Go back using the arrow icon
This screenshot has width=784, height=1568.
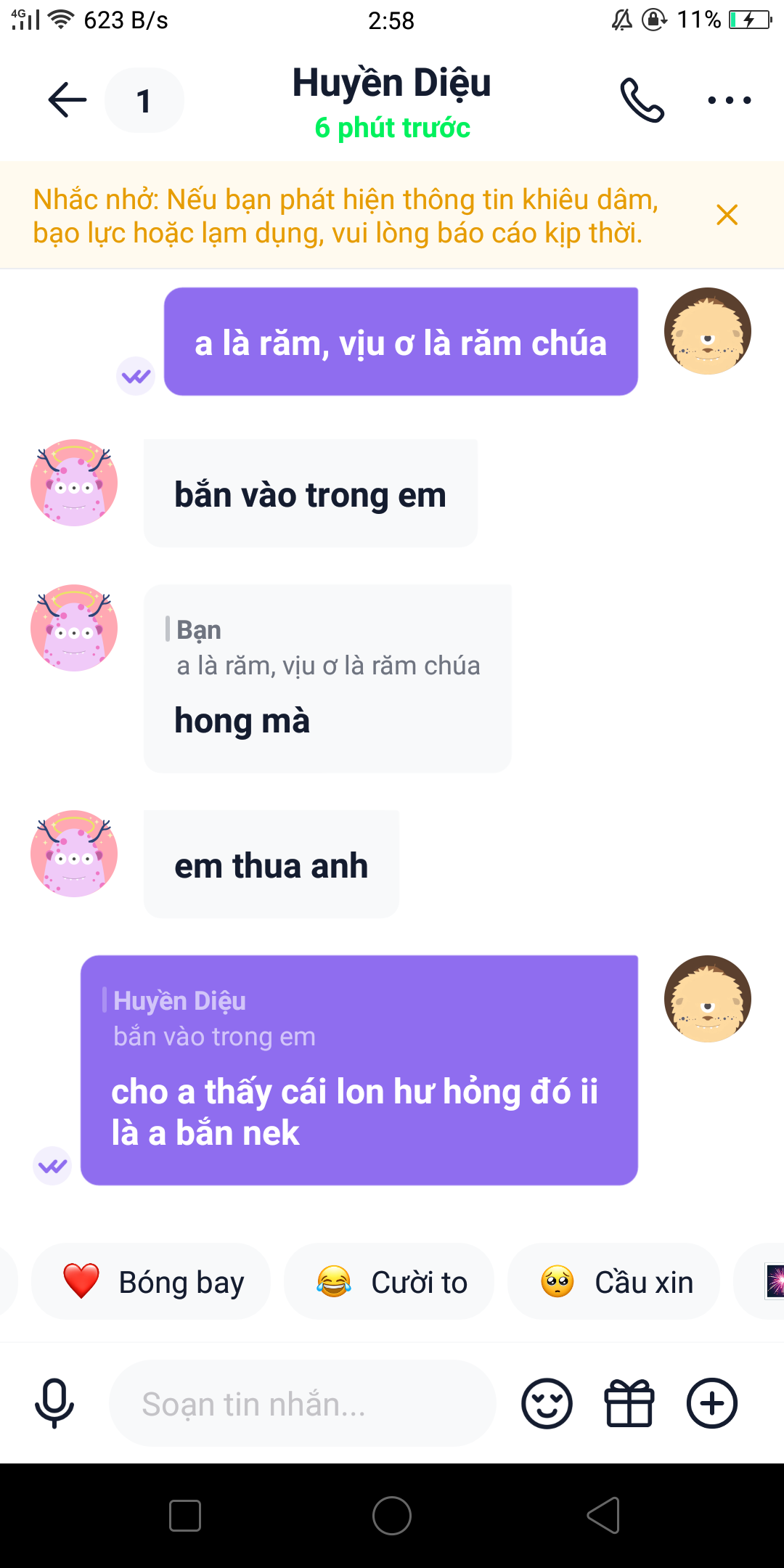[68, 100]
